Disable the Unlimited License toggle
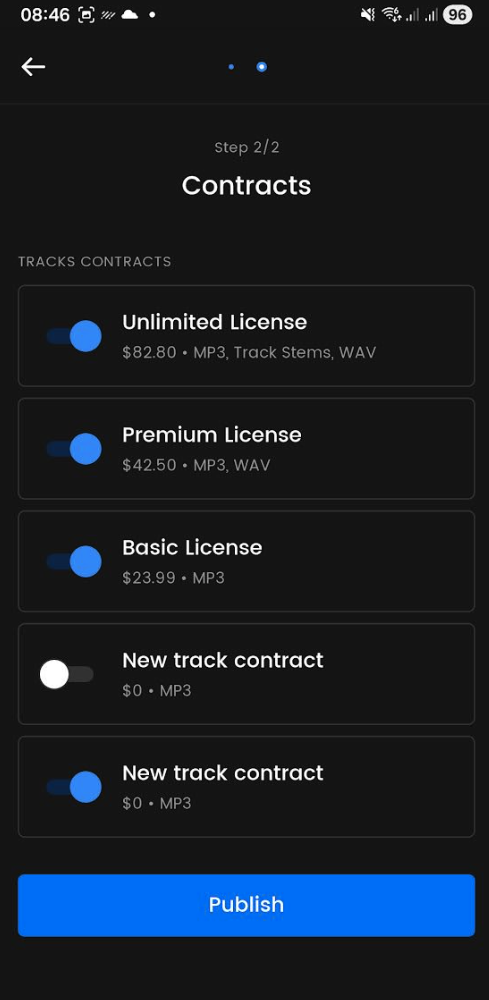This screenshot has width=489, height=1000. (x=74, y=336)
